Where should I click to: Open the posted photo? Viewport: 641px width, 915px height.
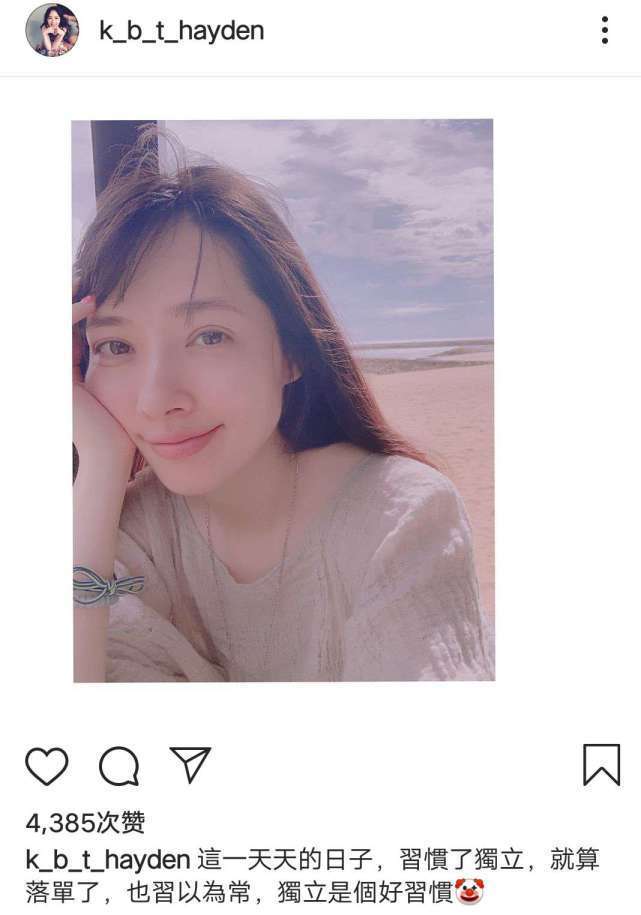tap(283, 400)
